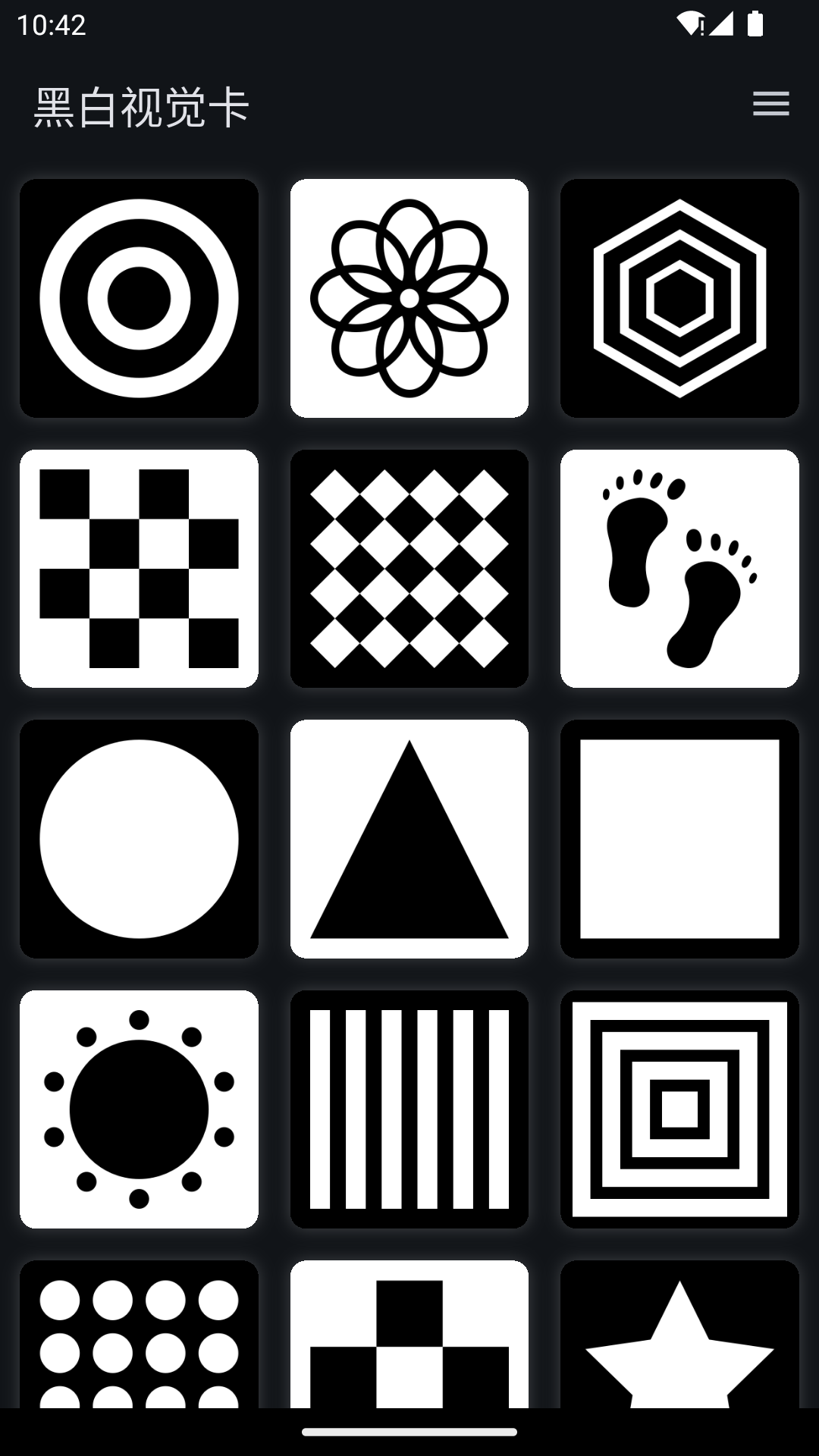Select the sun with dots card
This screenshot has height=1456, width=819.
pos(139,1109)
